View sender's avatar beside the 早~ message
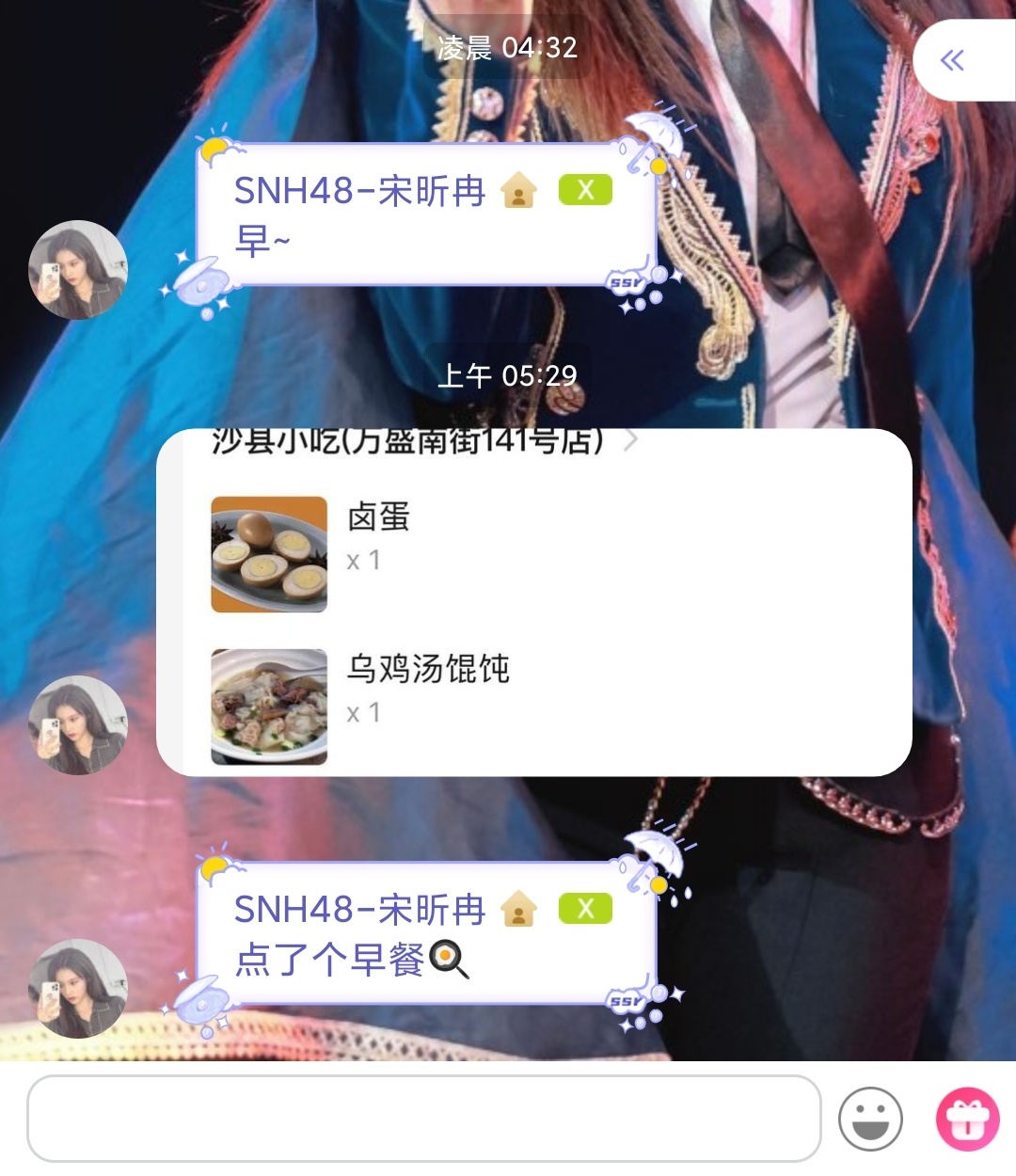This screenshot has height=1176, width=1016. point(78,270)
